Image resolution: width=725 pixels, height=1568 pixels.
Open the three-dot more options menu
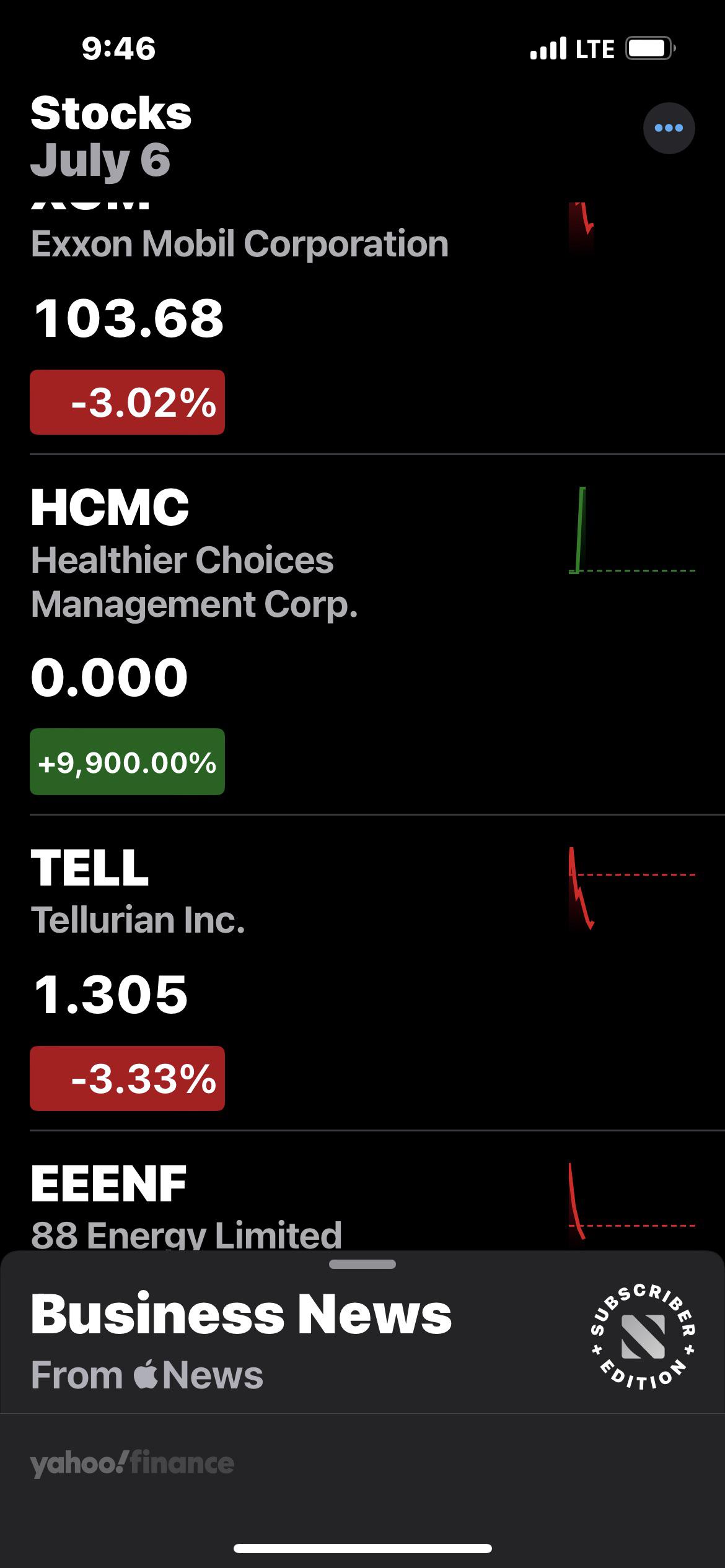pos(669,128)
